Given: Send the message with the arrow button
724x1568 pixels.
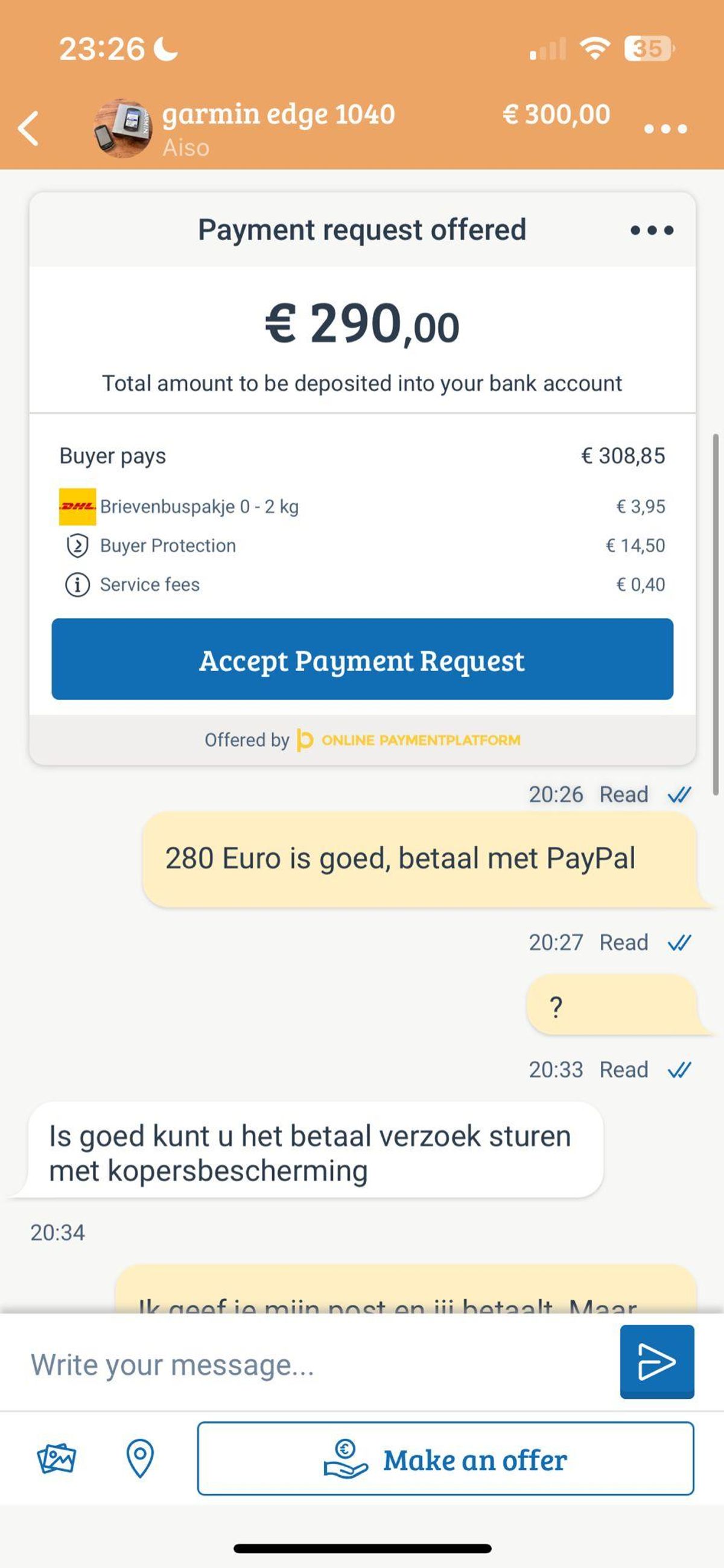Looking at the screenshot, I should [x=656, y=1362].
